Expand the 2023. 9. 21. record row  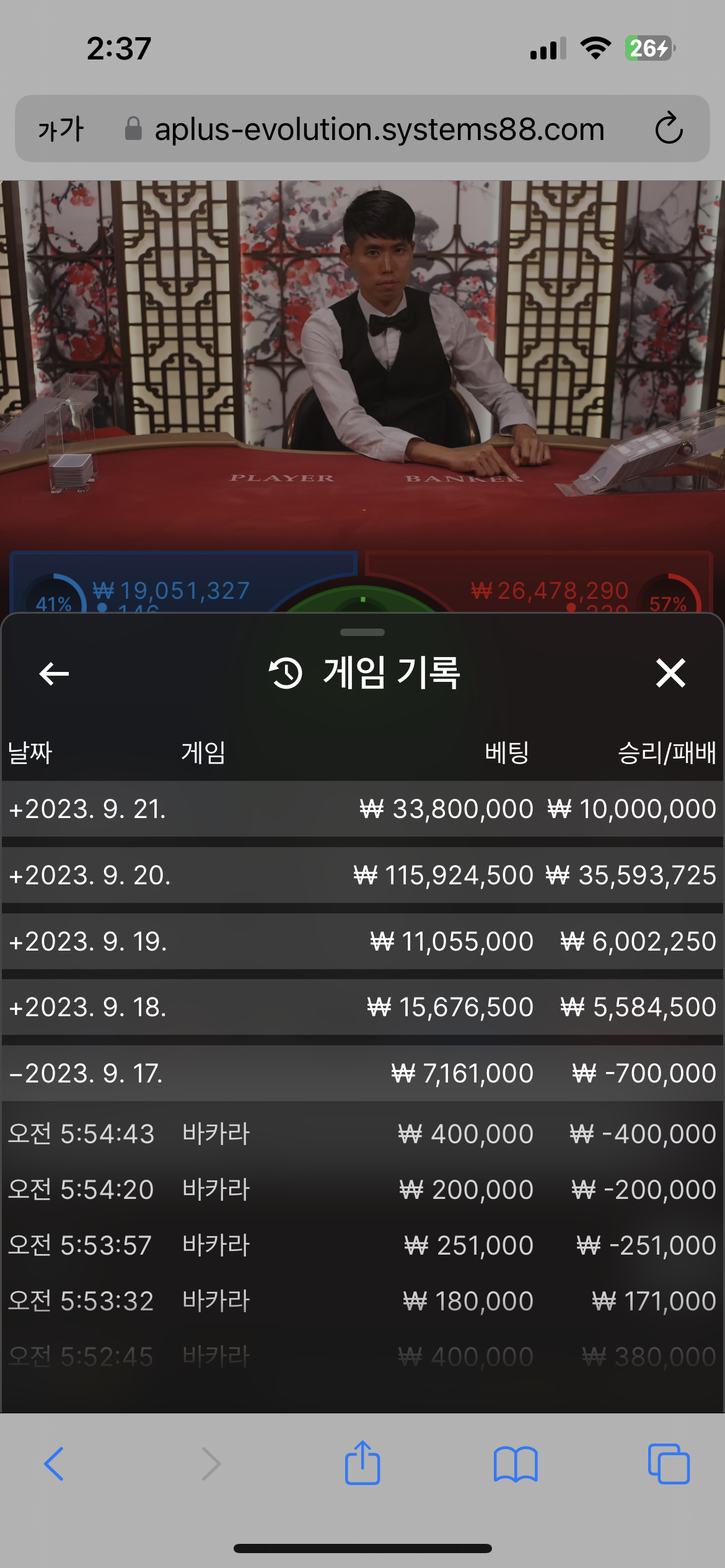tap(362, 809)
